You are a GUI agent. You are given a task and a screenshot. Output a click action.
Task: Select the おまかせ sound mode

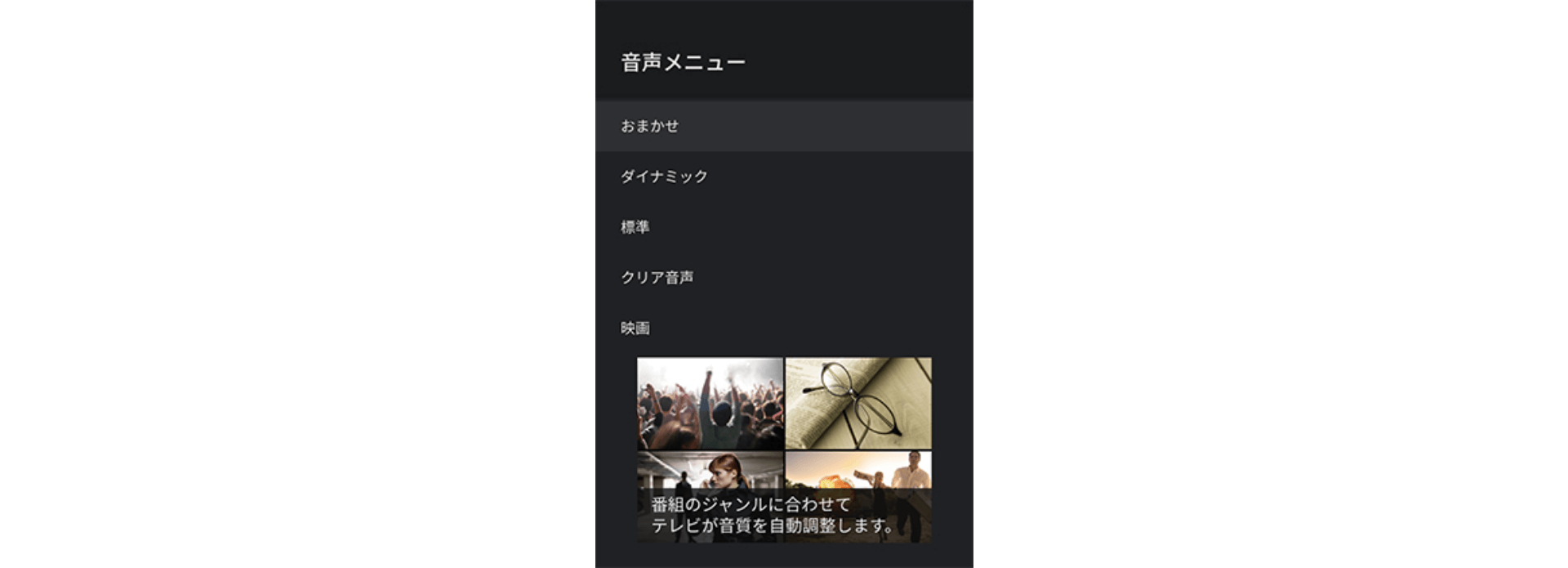[650, 126]
